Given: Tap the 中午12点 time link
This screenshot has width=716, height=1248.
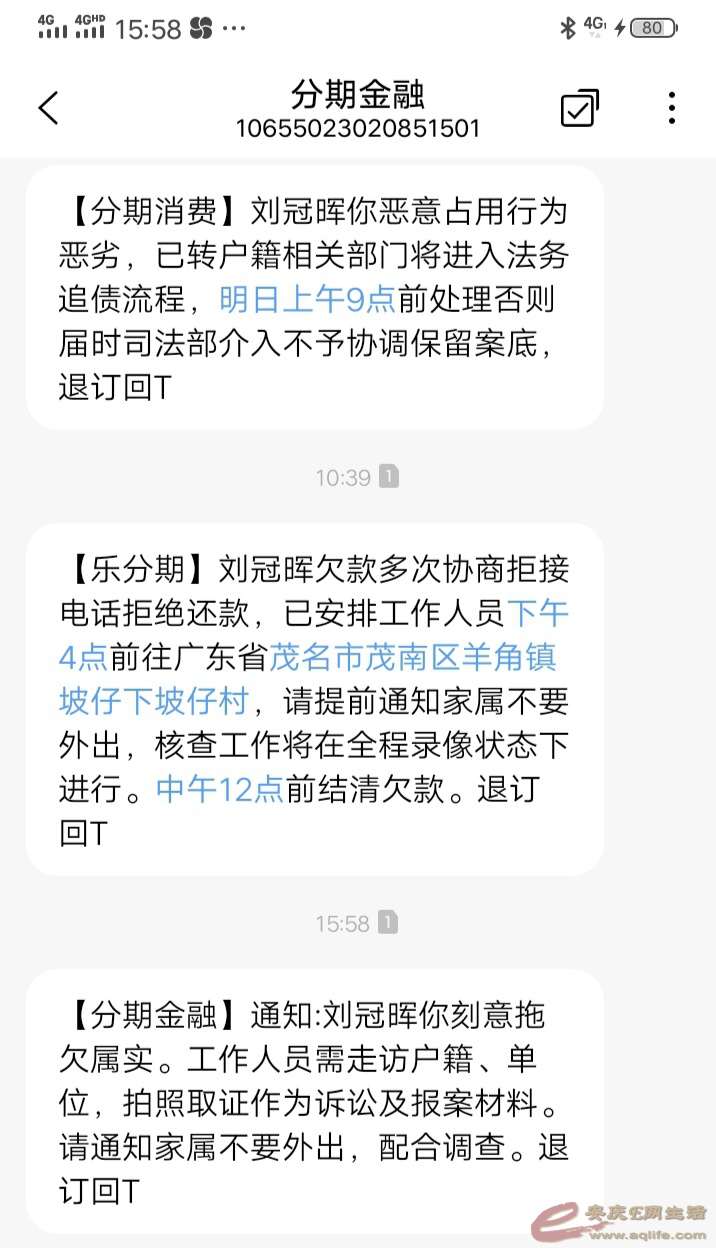Looking at the screenshot, I should pyautogui.click(x=220, y=790).
